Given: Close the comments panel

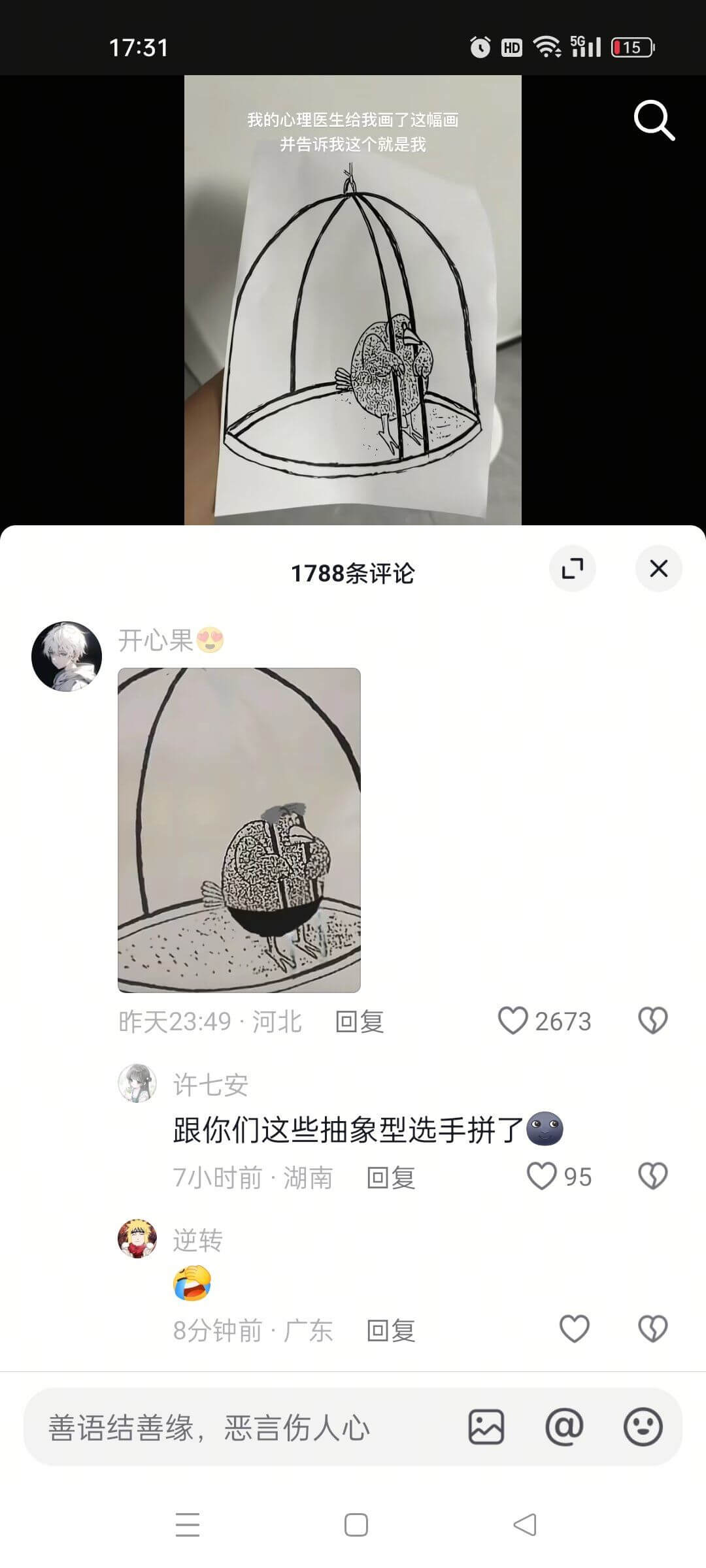Looking at the screenshot, I should pos(658,568).
